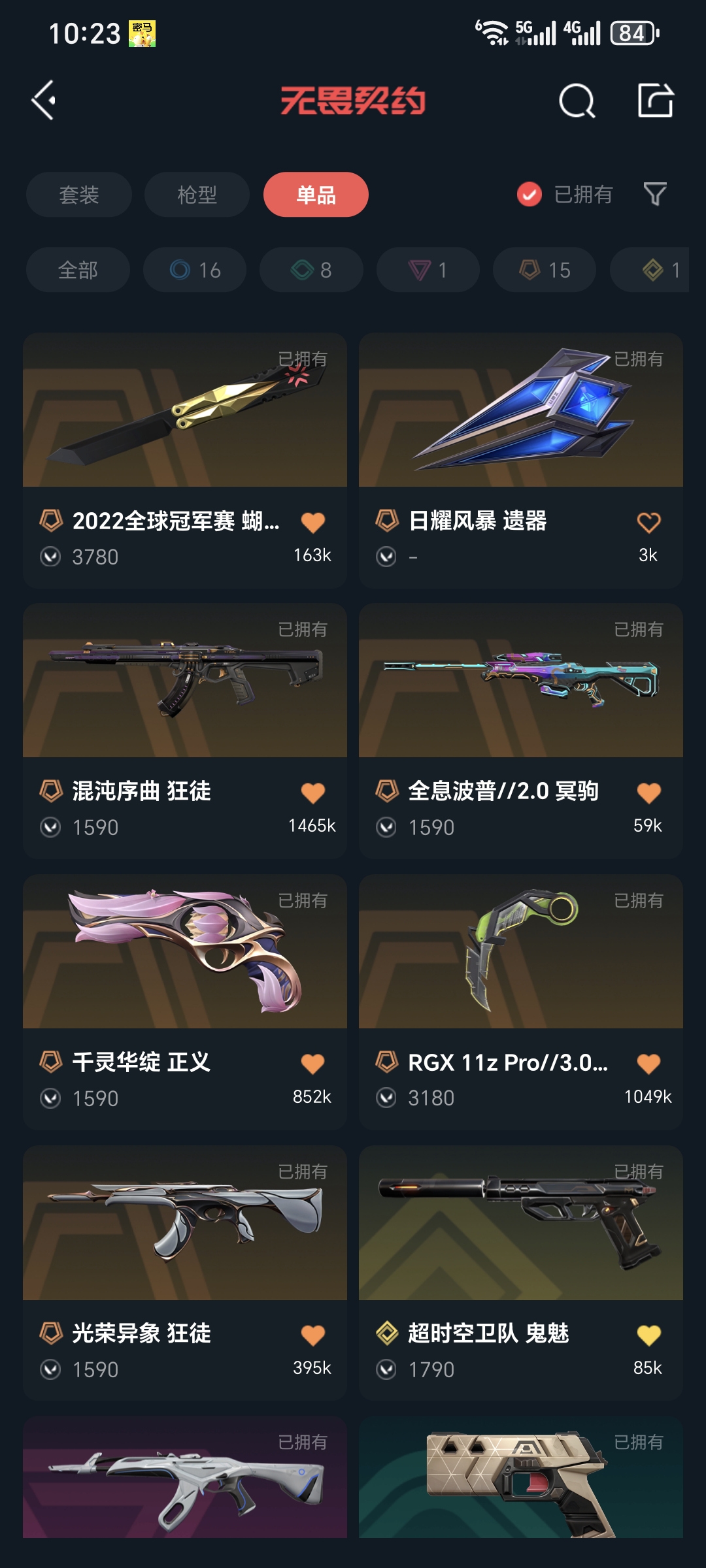Open the search icon
The width and height of the screenshot is (706, 1568).
[x=577, y=101]
